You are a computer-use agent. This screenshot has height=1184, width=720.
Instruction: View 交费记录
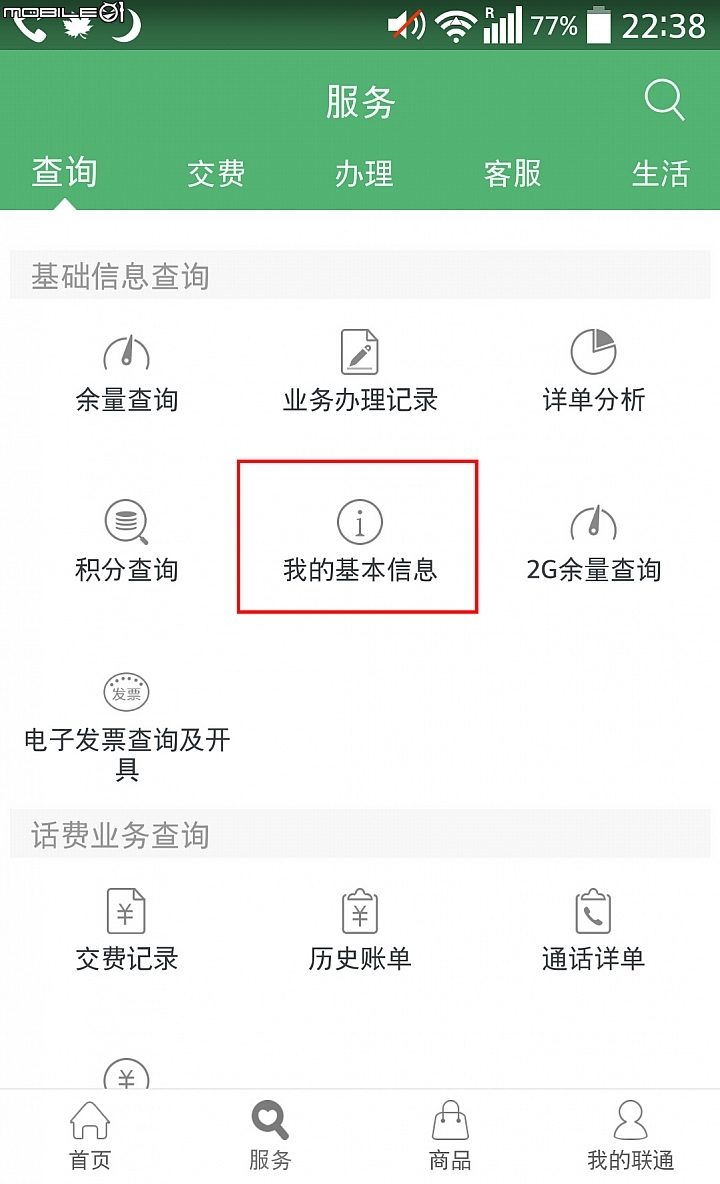pyautogui.click(x=127, y=932)
